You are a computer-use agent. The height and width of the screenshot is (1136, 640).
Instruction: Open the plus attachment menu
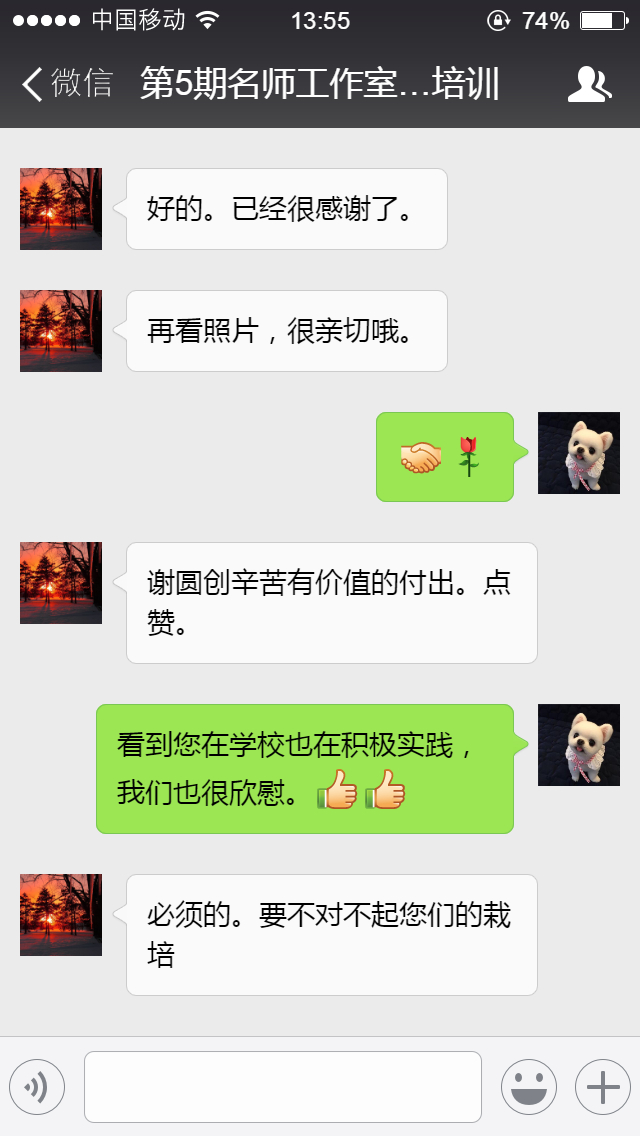(602, 1086)
